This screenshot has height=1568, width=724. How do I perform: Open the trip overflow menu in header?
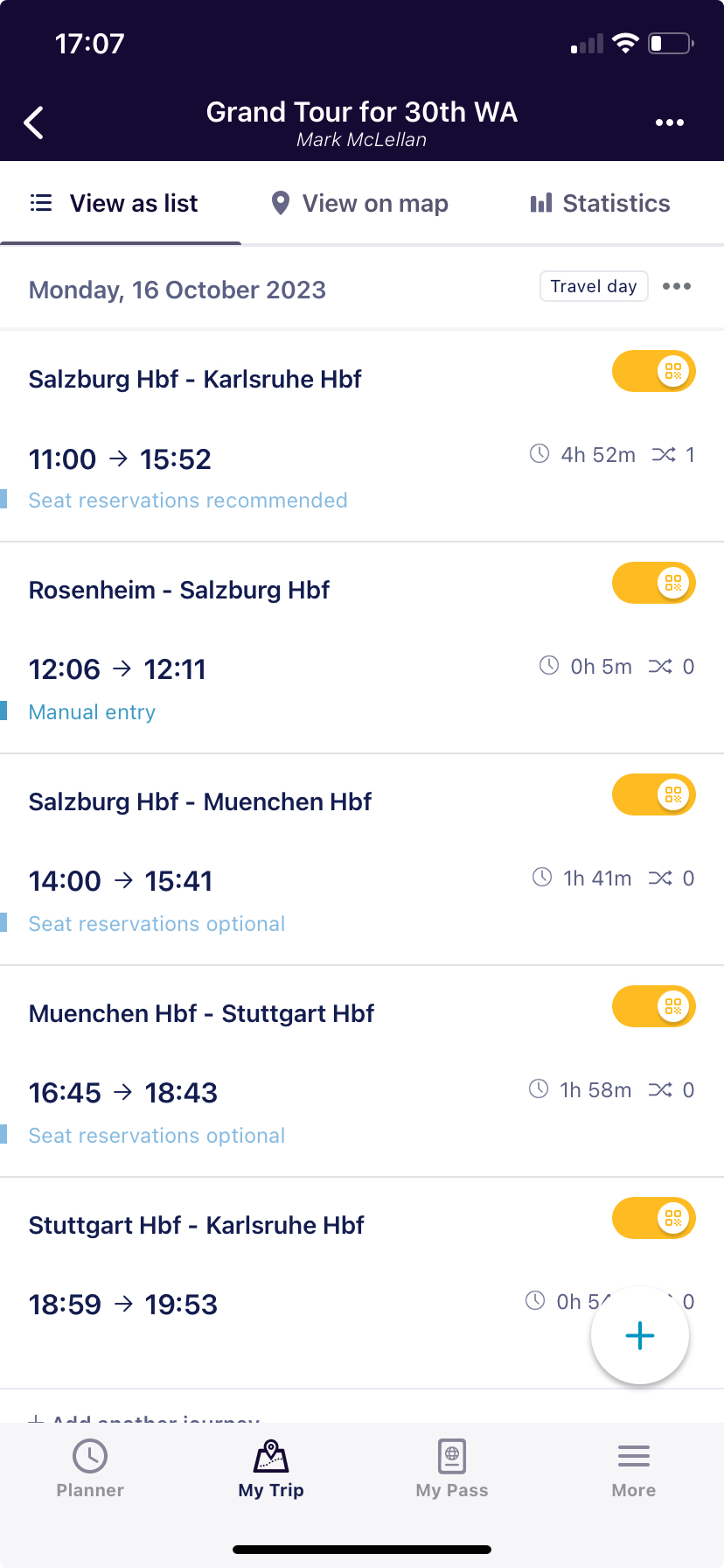pyautogui.click(x=670, y=122)
